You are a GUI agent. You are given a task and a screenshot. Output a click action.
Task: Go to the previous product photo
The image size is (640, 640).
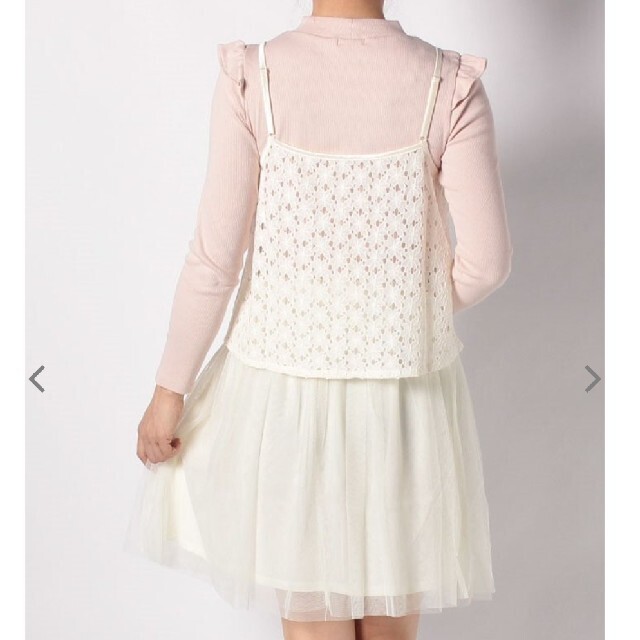37,378
